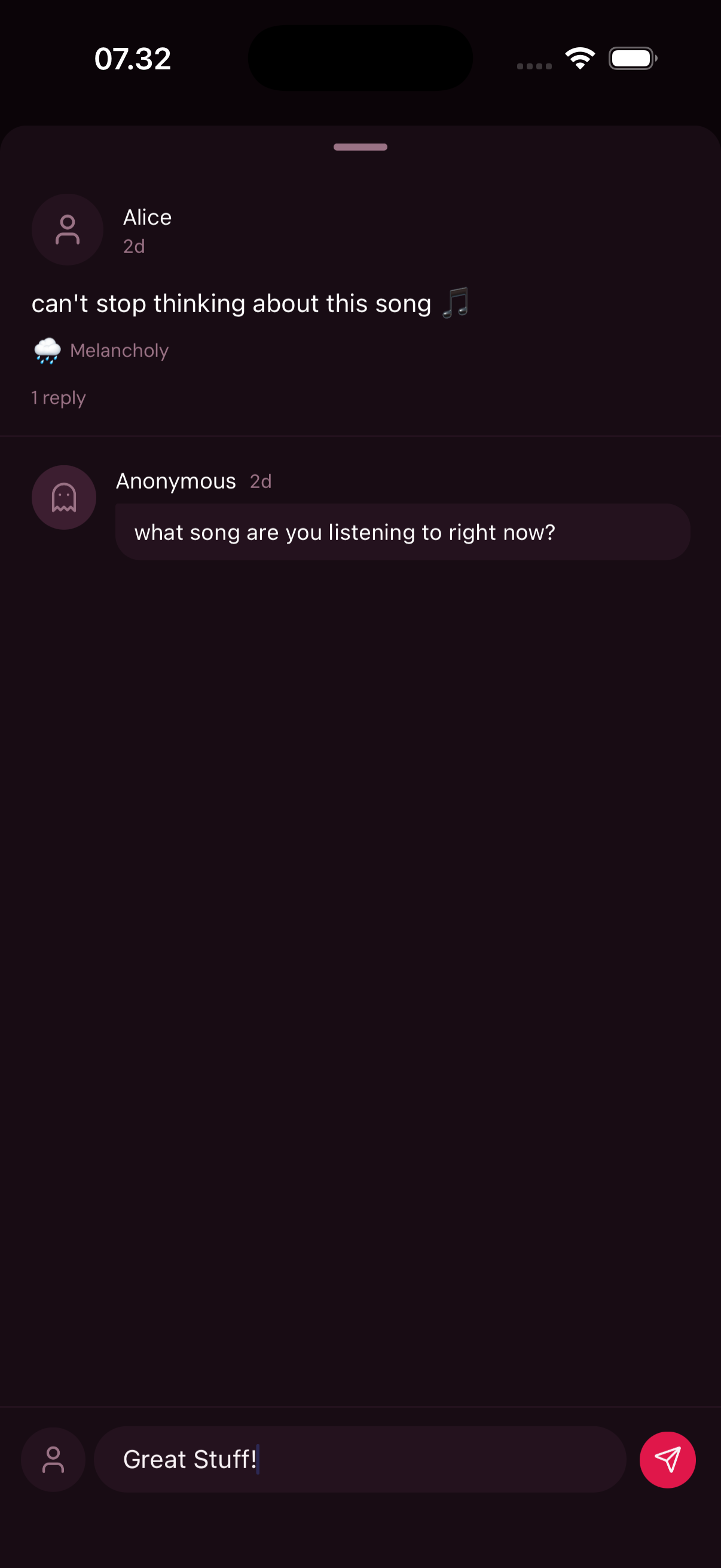This screenshot has height=1568, width=721.
Task: Send the reply with the paper plane
Action: tap(667, 1459)
